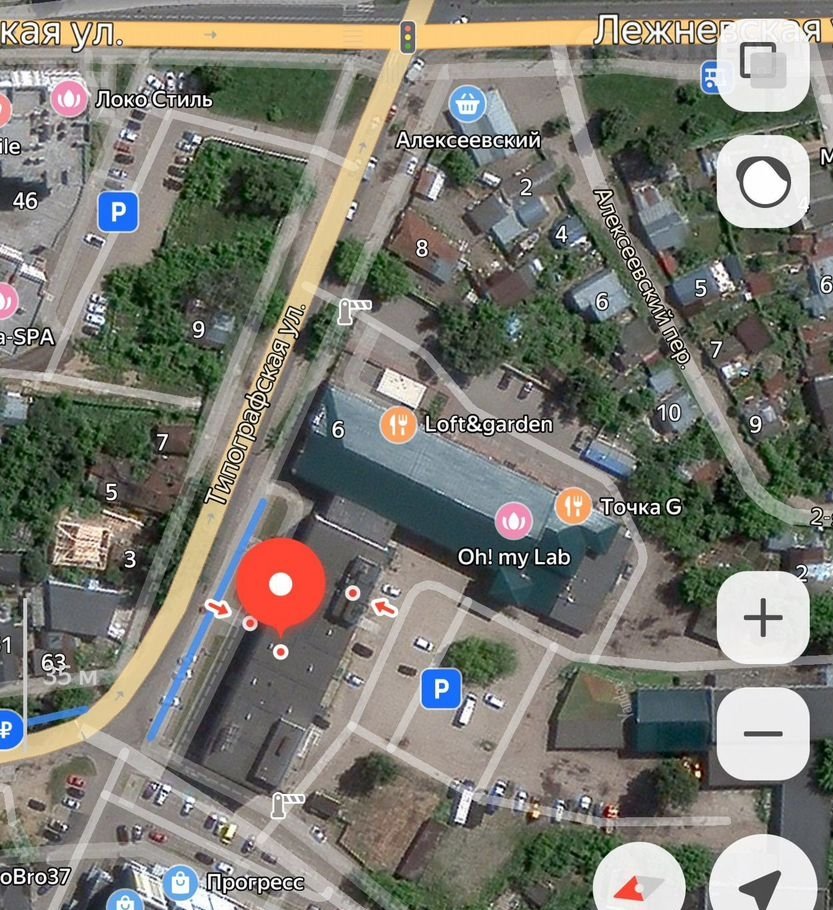833x910 pixels.
Task: Select the Oh! my Lab place marker
Action: pos(513,521)
